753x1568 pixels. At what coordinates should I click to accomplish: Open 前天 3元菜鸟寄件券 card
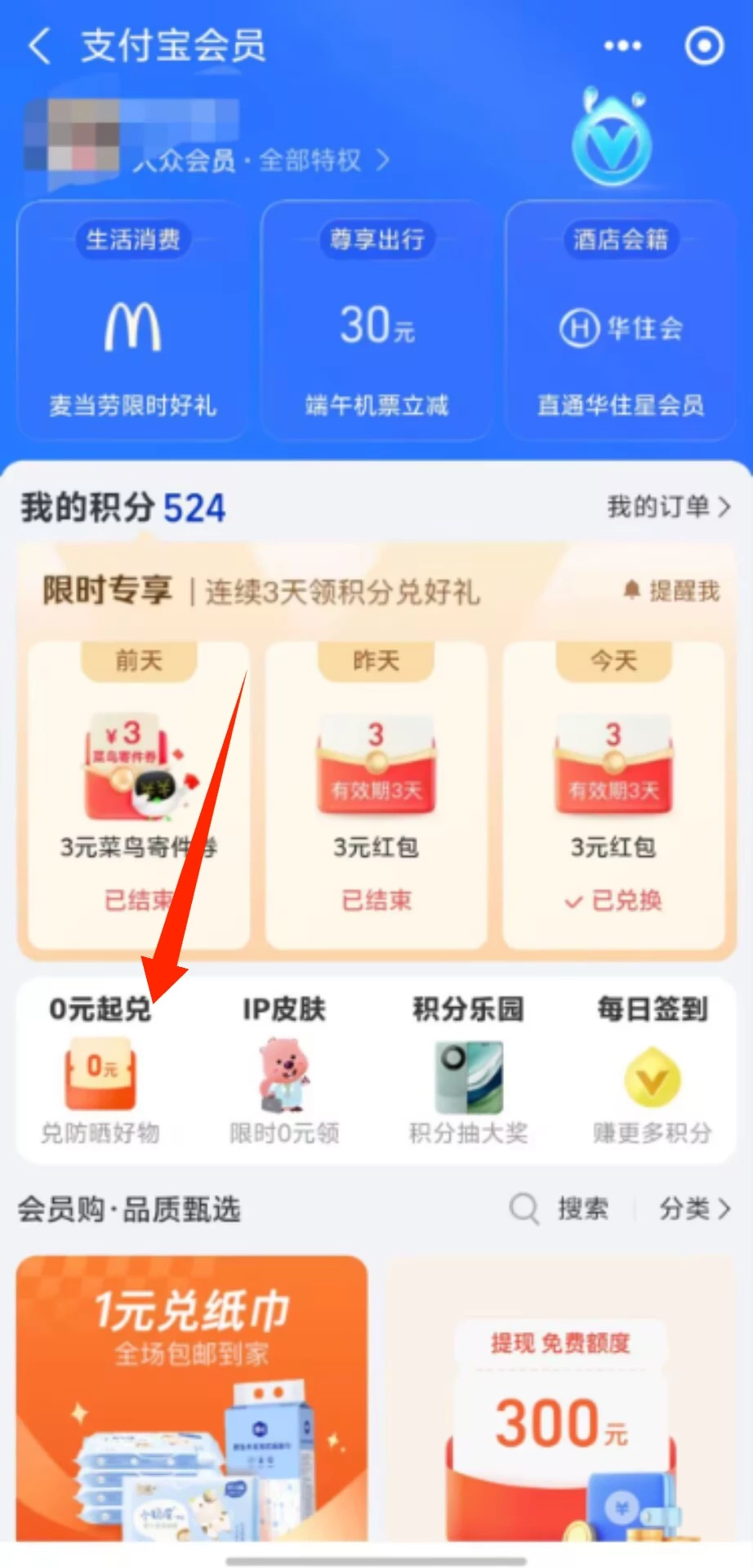click(x=139, y=796)
